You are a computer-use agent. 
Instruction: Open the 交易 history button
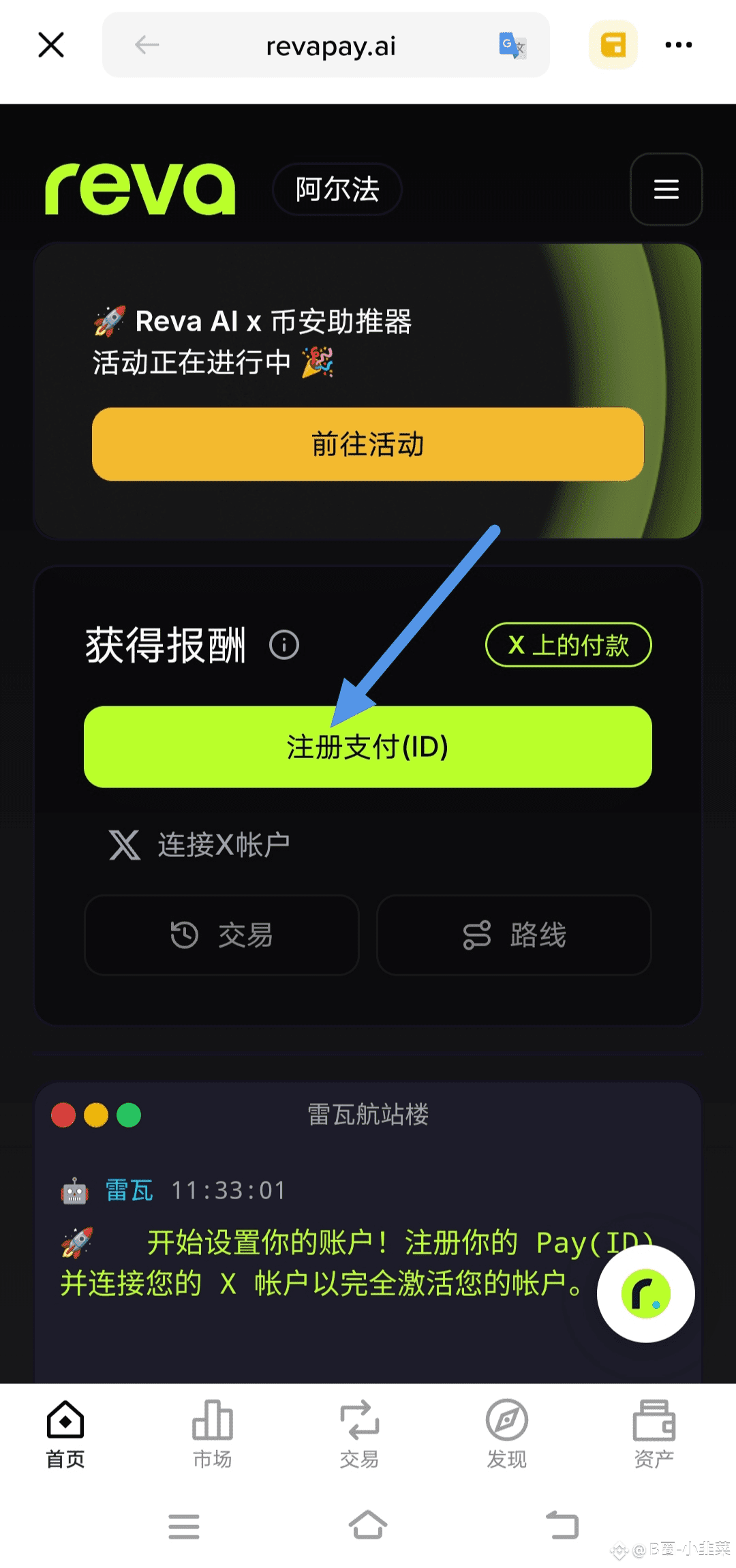(x=221, y=935)
